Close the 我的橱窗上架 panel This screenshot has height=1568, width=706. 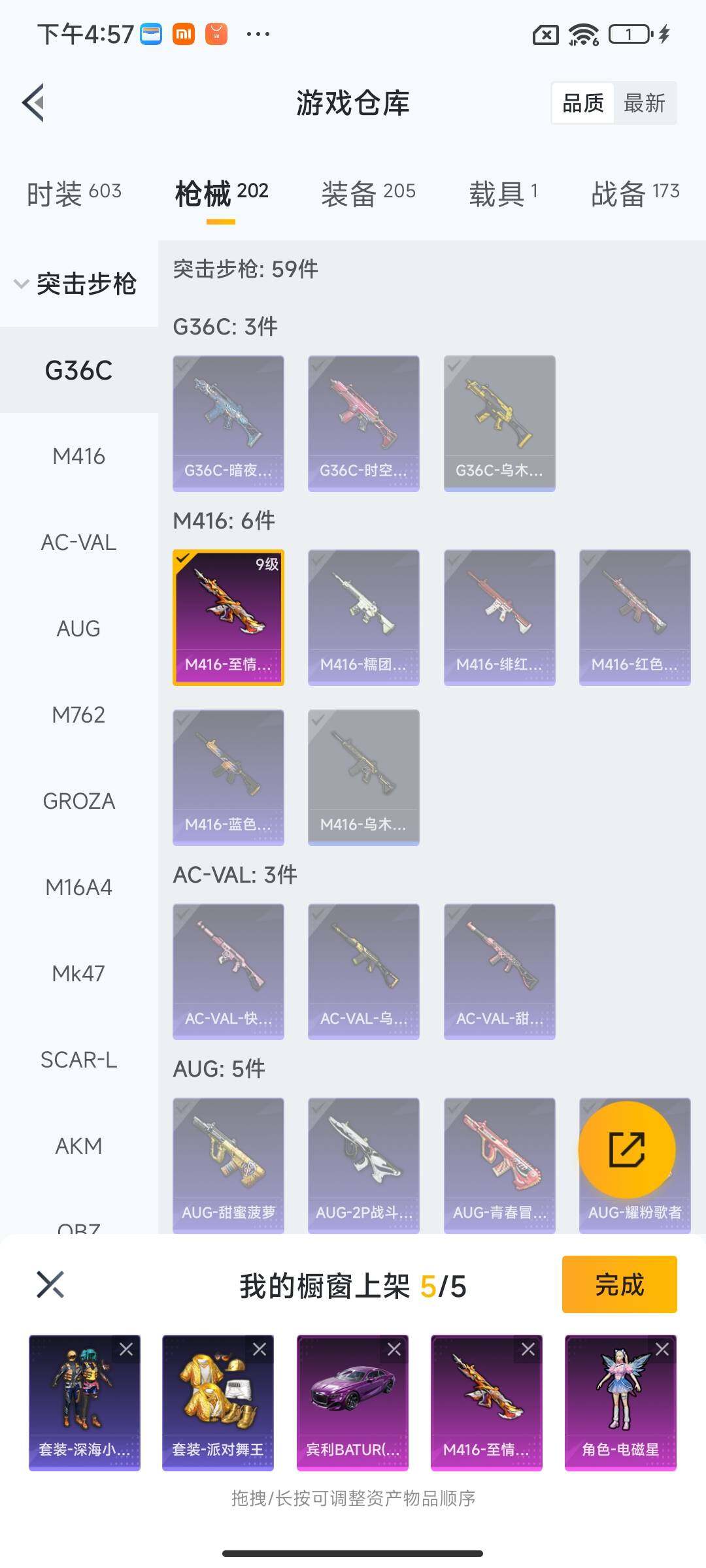tap(50, 1284)
